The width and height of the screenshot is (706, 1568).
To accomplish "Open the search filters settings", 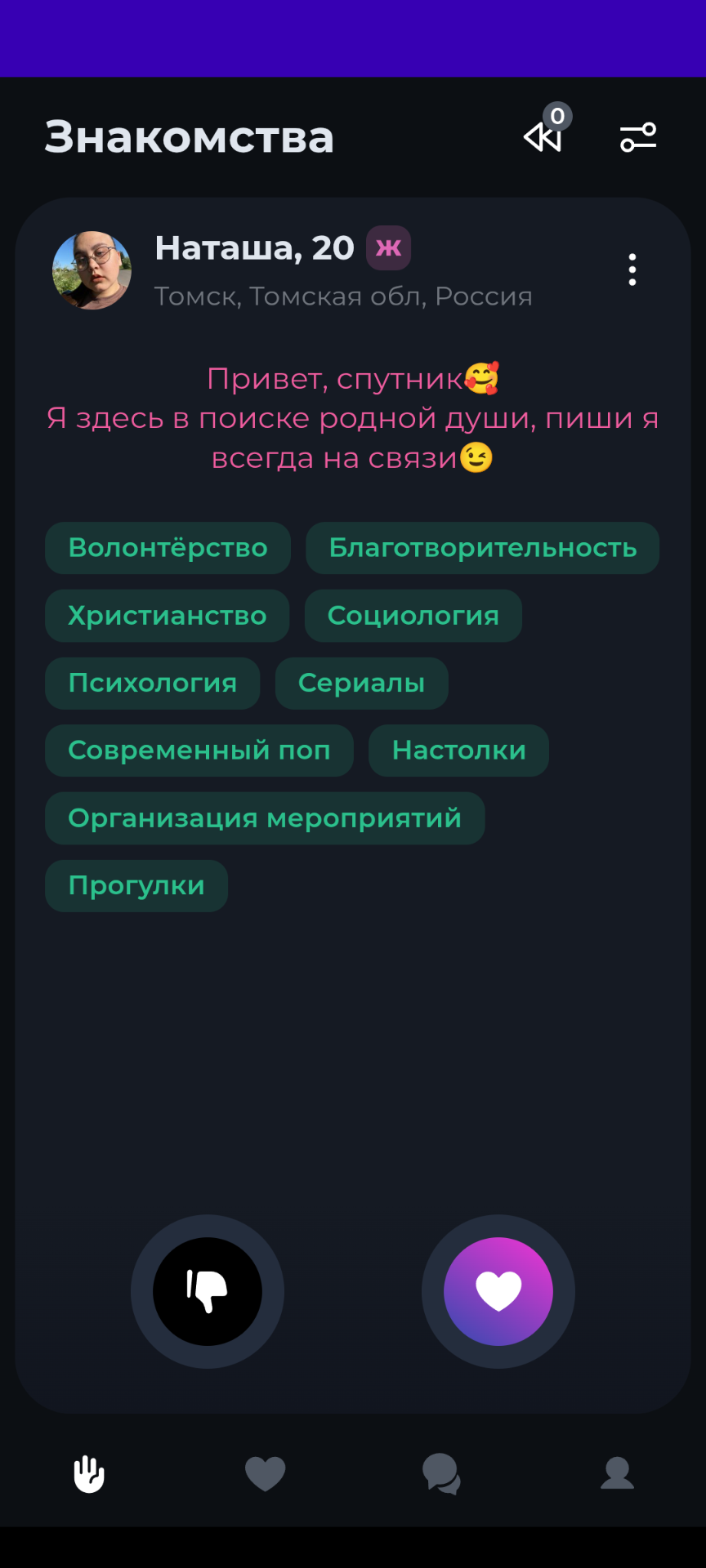I will click(638, 137).
